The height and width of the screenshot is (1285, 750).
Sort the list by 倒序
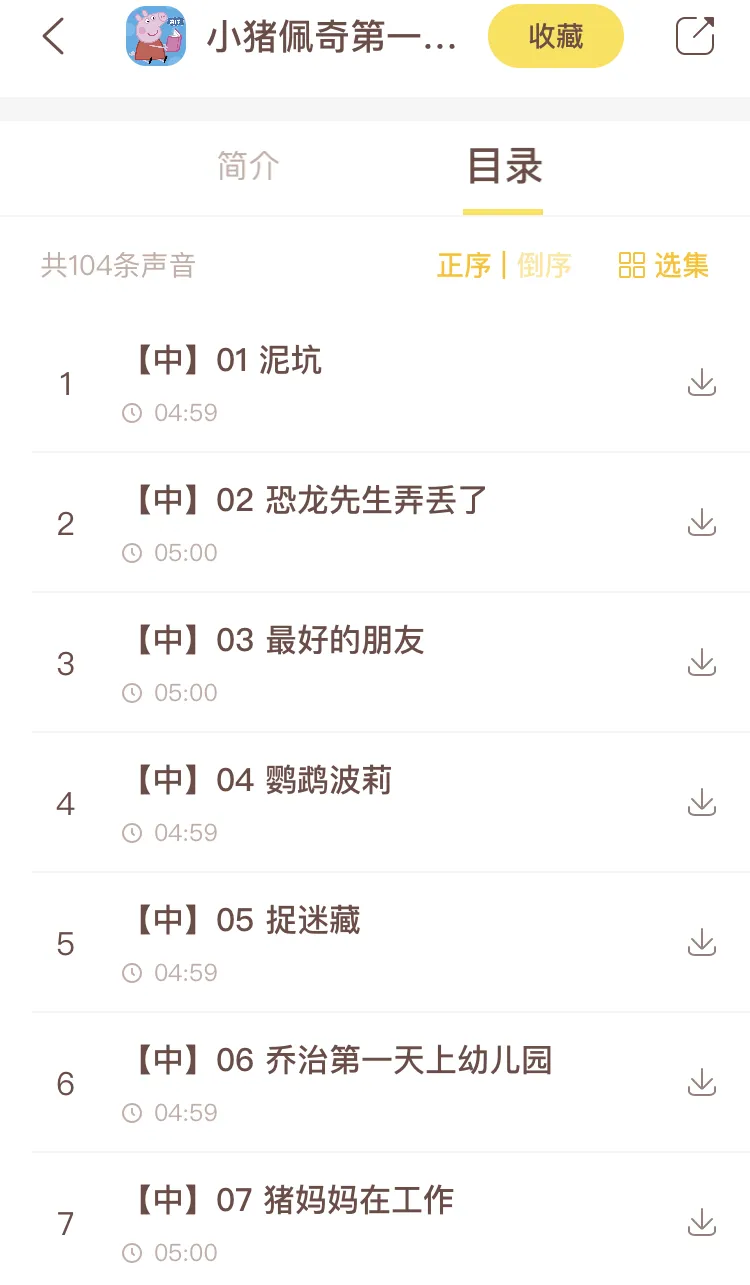coord(544,265)
